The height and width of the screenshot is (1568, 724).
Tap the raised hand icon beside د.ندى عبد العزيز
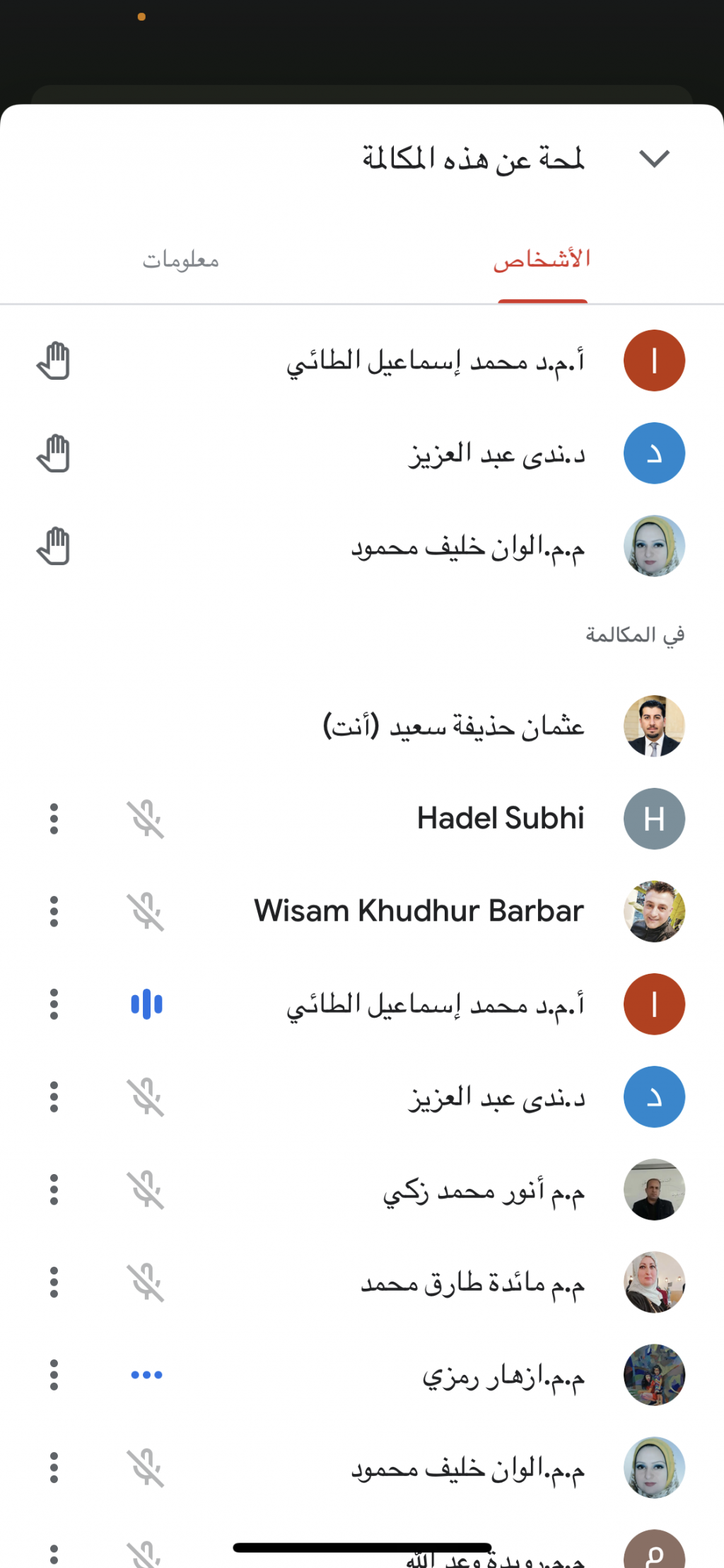tap(54, 453)
